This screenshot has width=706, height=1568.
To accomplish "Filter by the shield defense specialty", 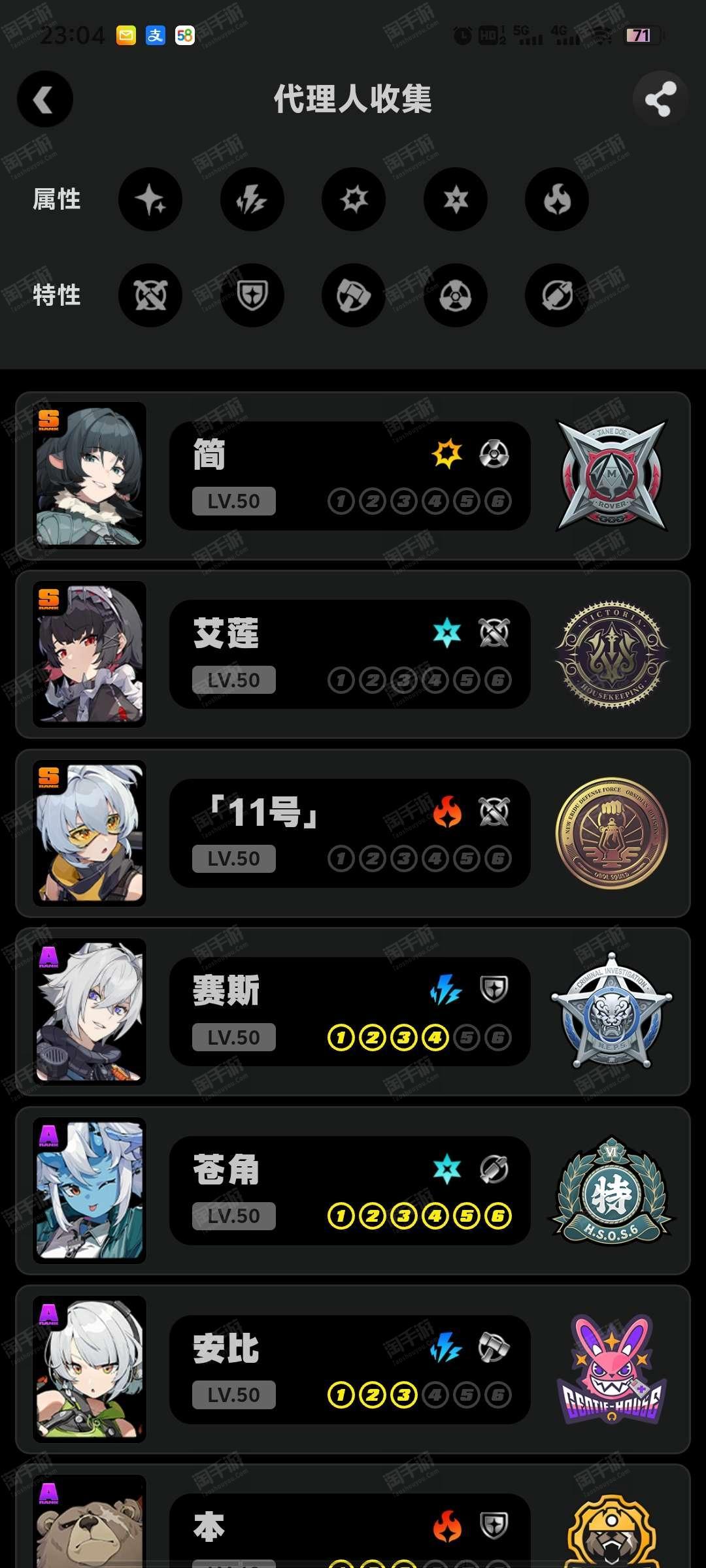I will 252,295.
